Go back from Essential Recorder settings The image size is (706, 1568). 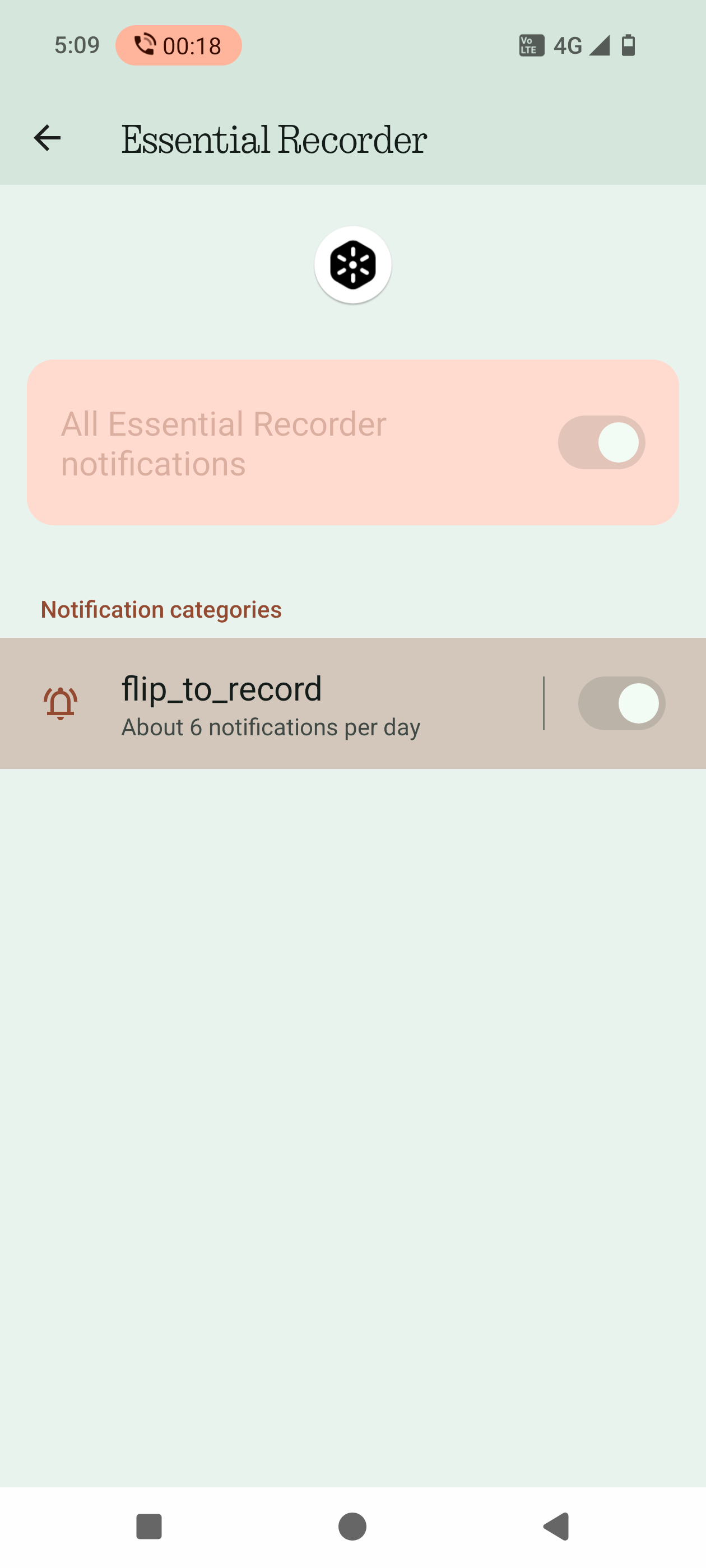47,138
